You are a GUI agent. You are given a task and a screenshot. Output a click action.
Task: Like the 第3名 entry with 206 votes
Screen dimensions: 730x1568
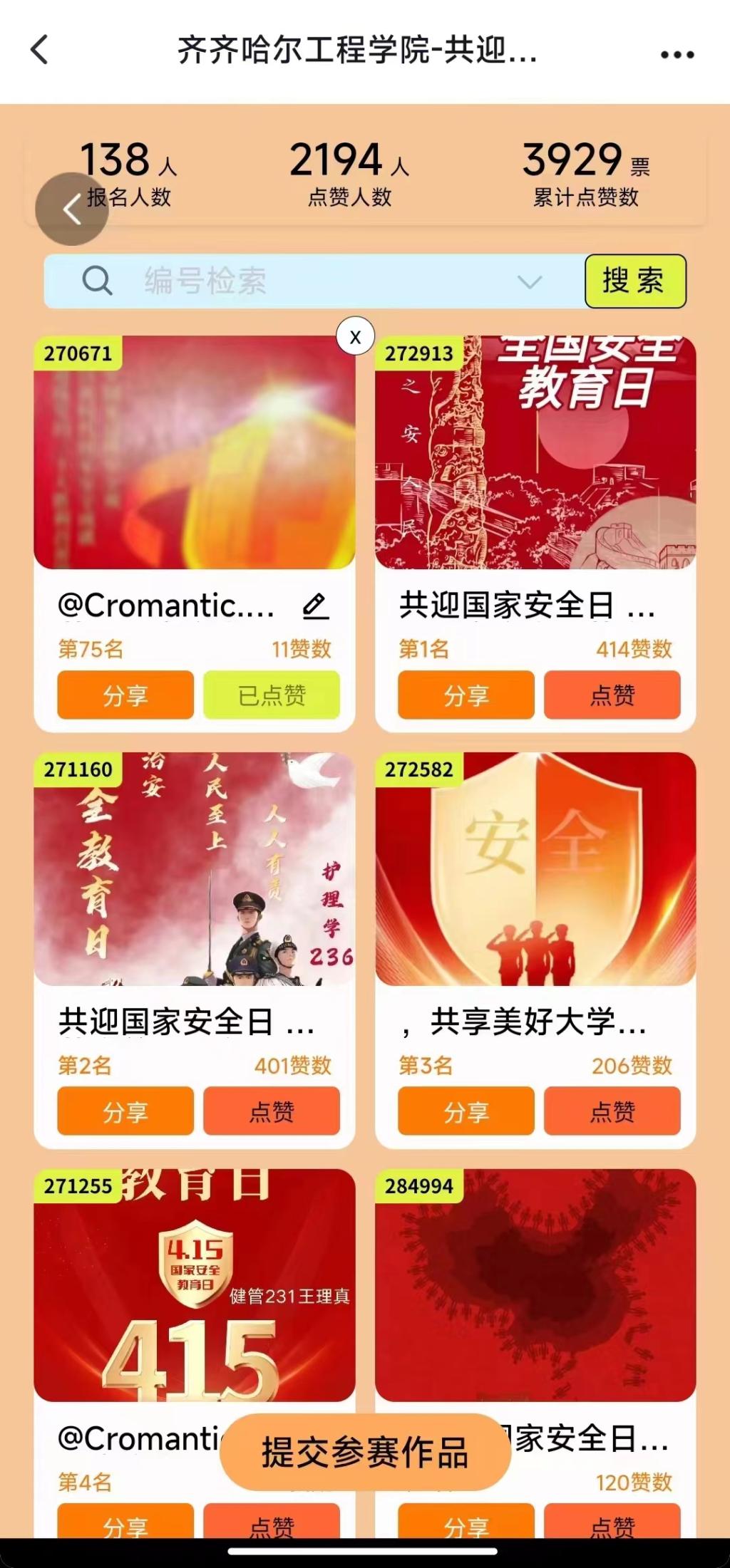612,1111
